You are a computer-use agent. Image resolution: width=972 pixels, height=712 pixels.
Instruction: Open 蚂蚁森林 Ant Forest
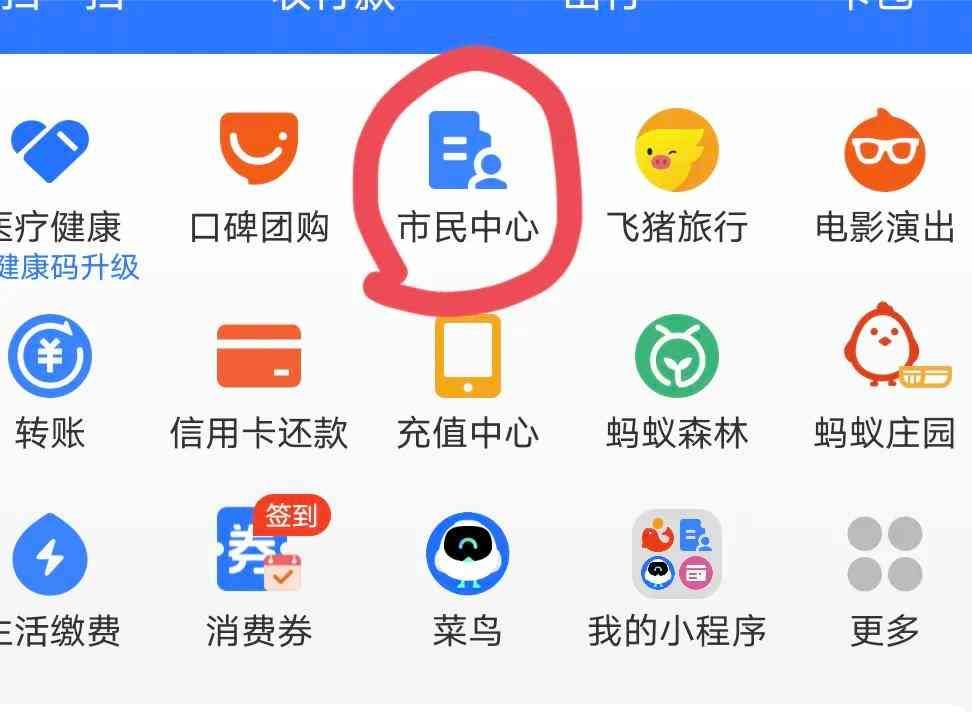tap(677, 357)
